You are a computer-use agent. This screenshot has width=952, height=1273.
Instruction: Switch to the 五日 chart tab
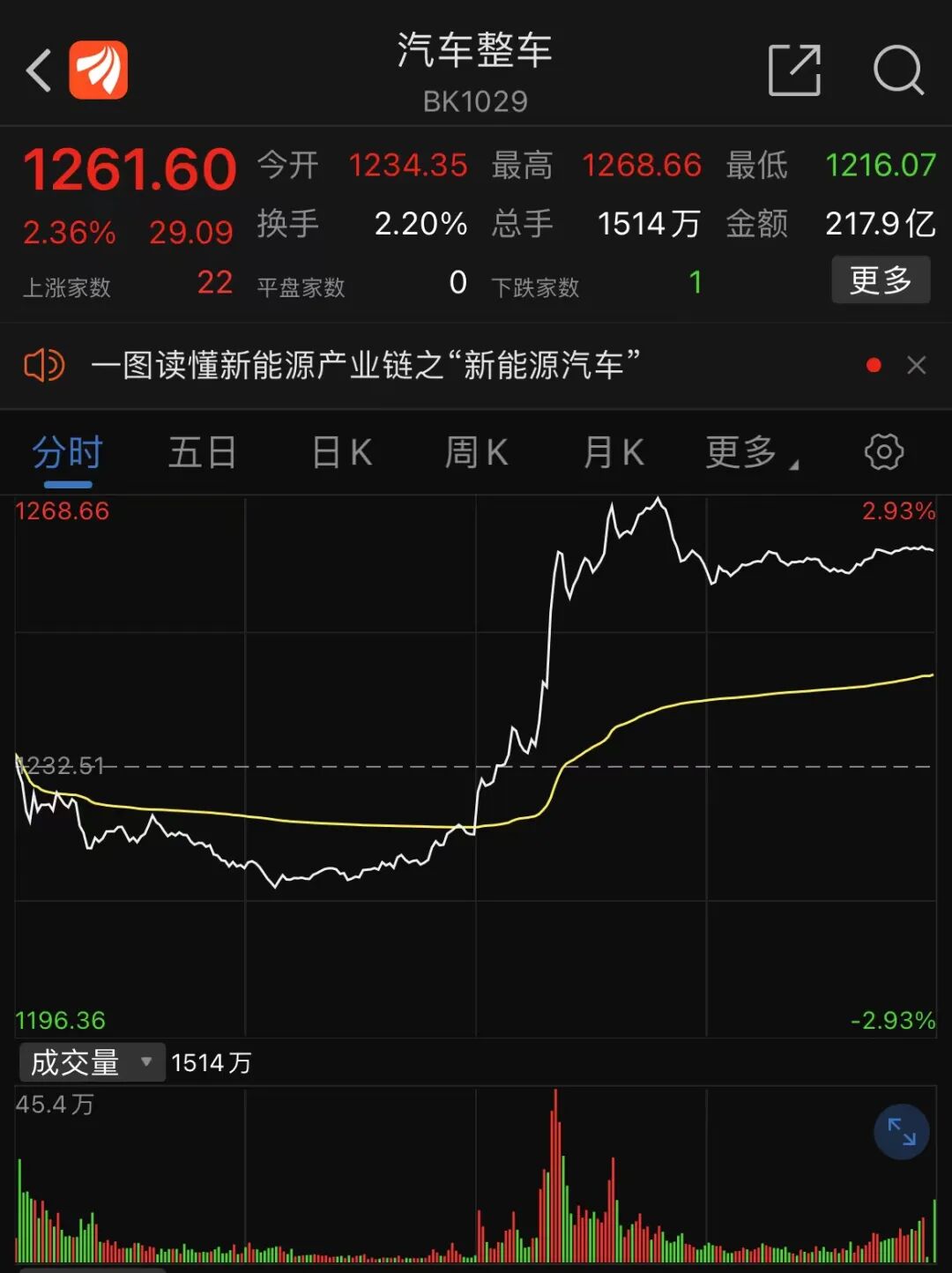point(202,453)
